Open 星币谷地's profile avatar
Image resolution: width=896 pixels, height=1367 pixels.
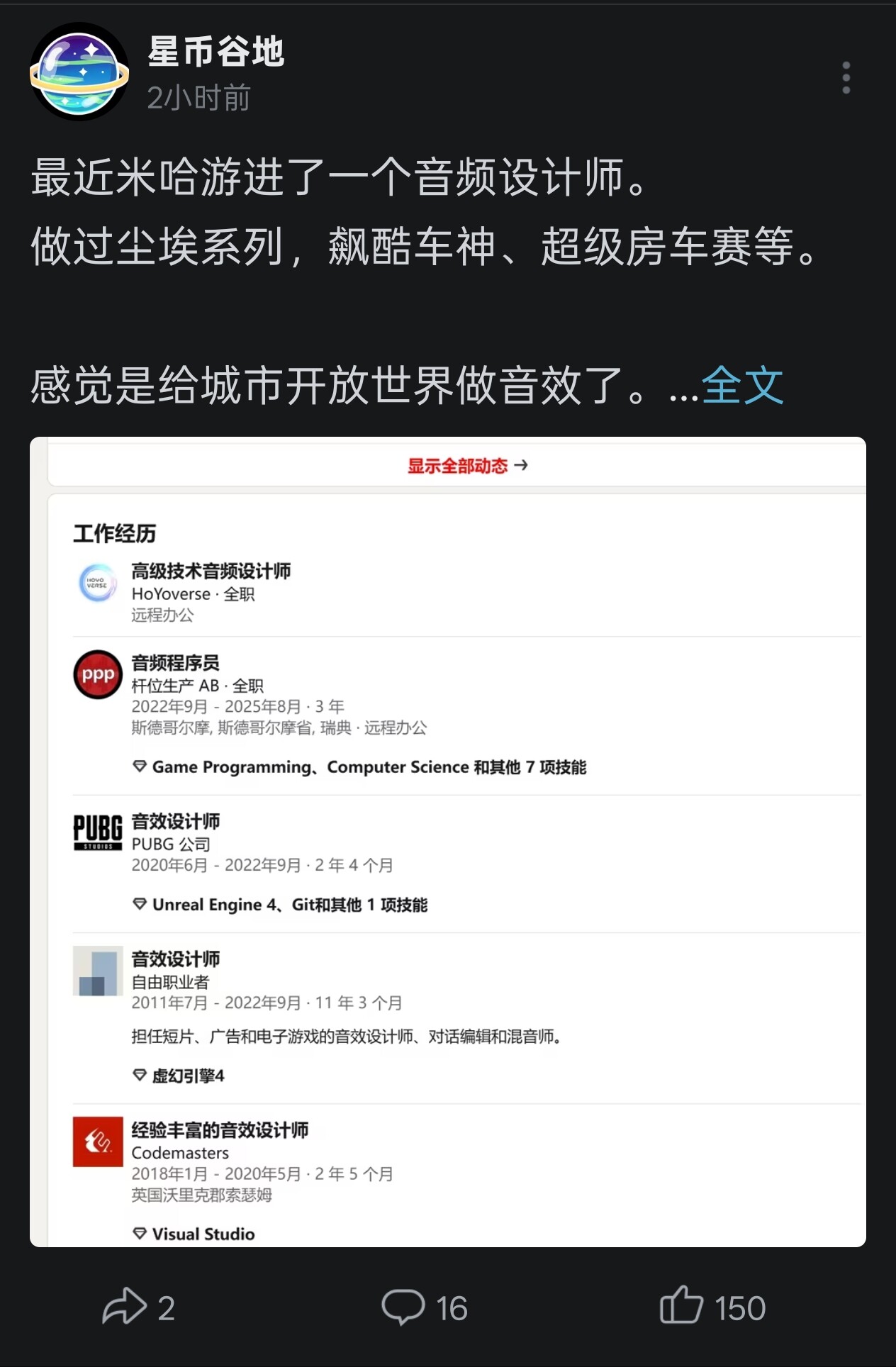tap(79, 72)
